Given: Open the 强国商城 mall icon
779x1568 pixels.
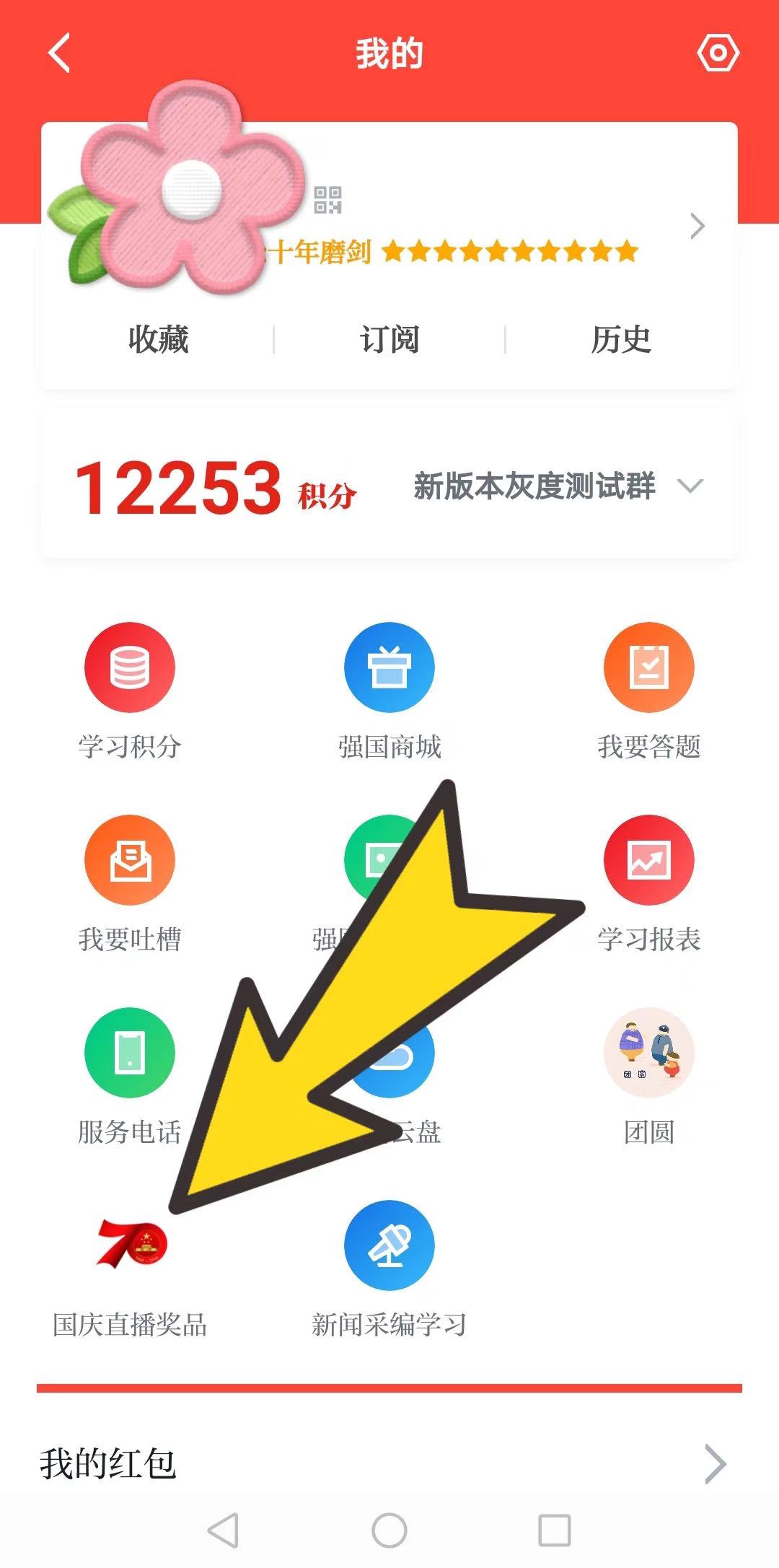Looking at the screenshot, I should click(389, 667).
